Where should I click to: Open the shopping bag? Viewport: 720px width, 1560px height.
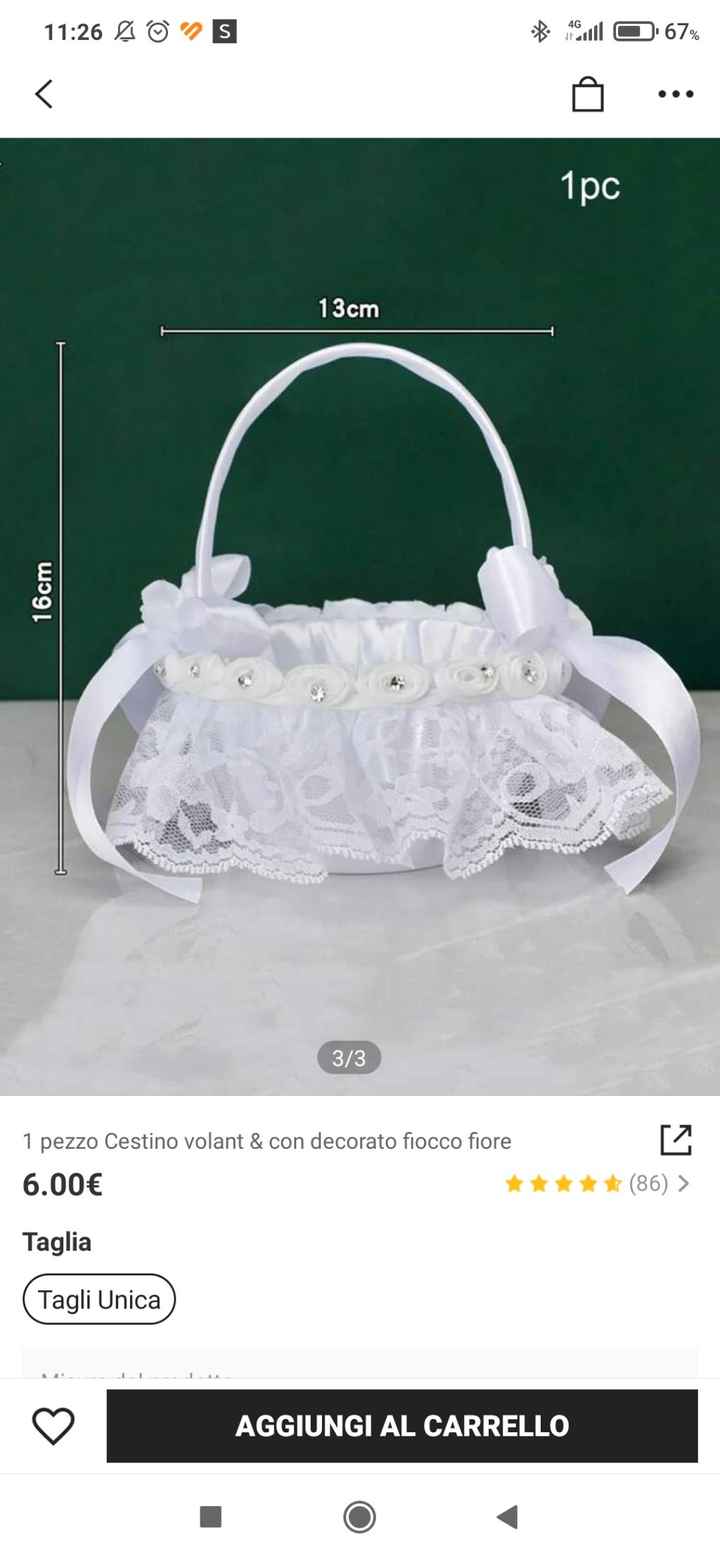click(588, 94)
